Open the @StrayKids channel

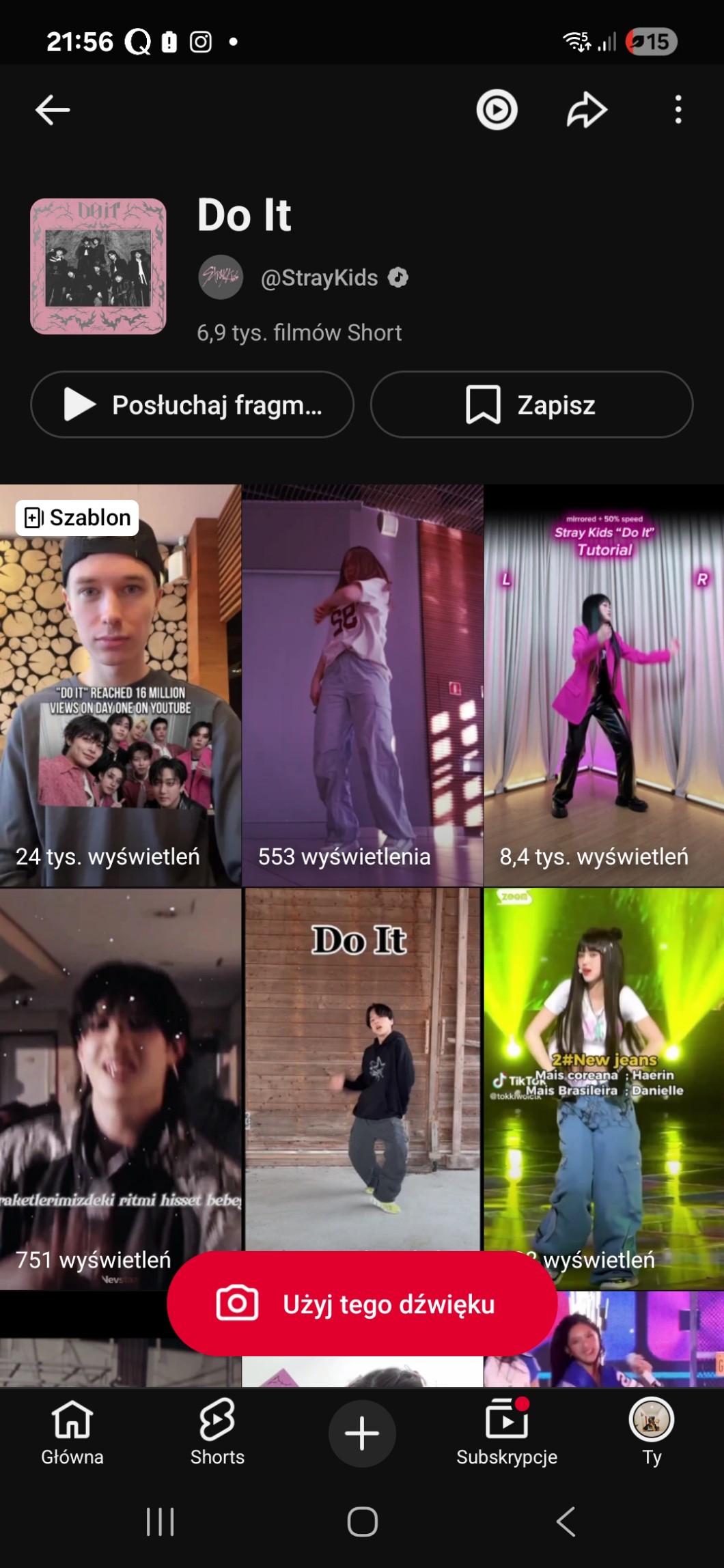coord(318,277)
